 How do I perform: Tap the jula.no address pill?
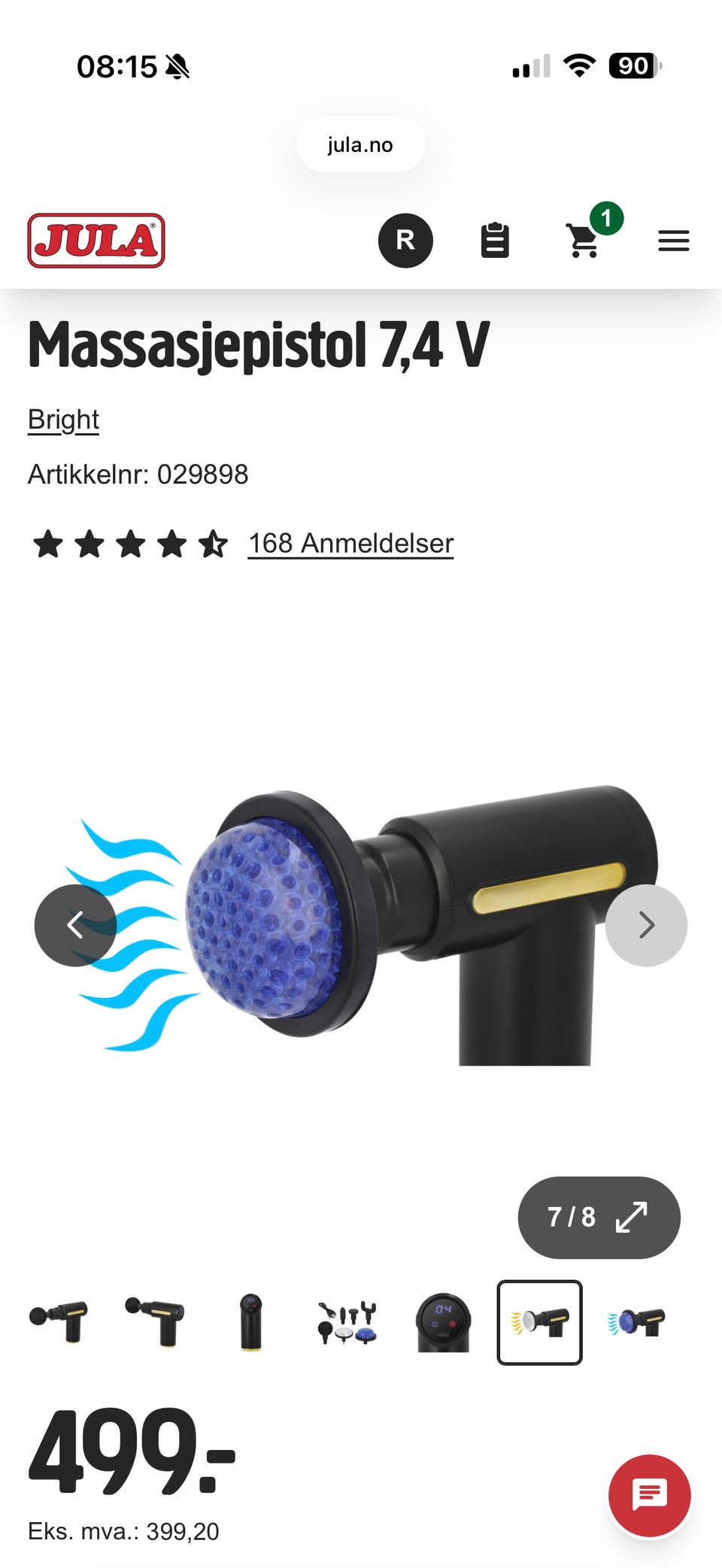[x=360, y=144]
